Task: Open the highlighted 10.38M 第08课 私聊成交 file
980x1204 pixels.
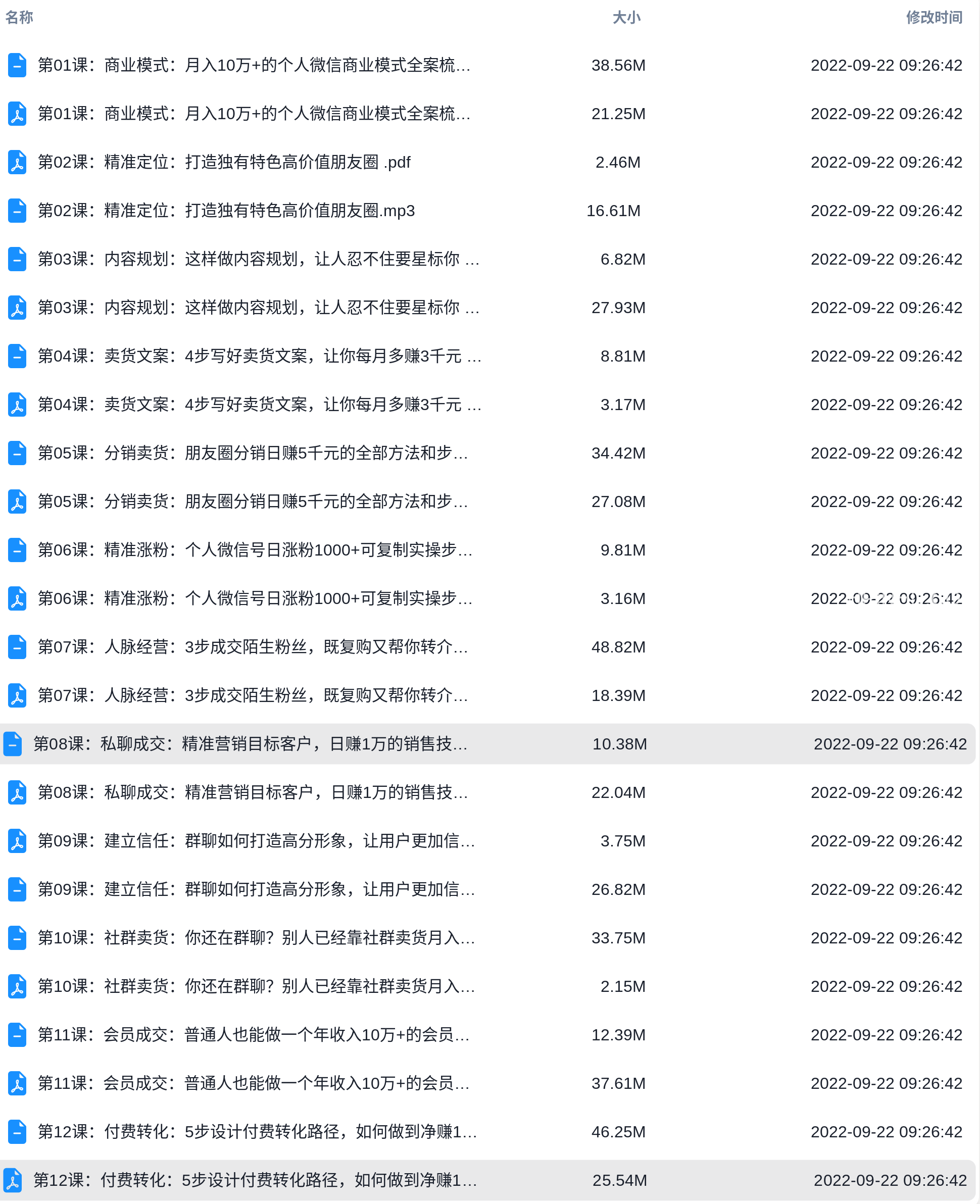Action: point(250,745)
